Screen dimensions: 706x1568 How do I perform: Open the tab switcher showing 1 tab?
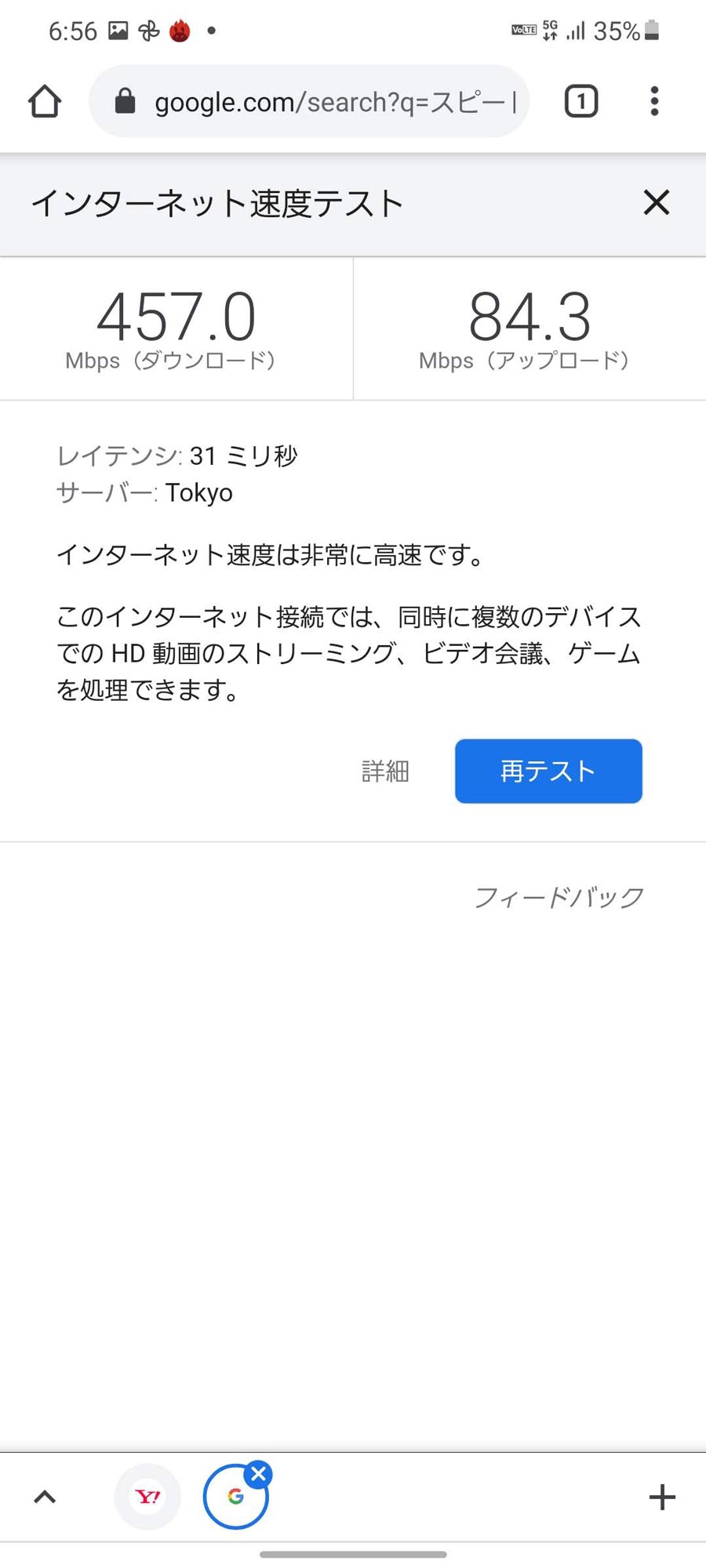pyautogui.click(x=581, y=101)
